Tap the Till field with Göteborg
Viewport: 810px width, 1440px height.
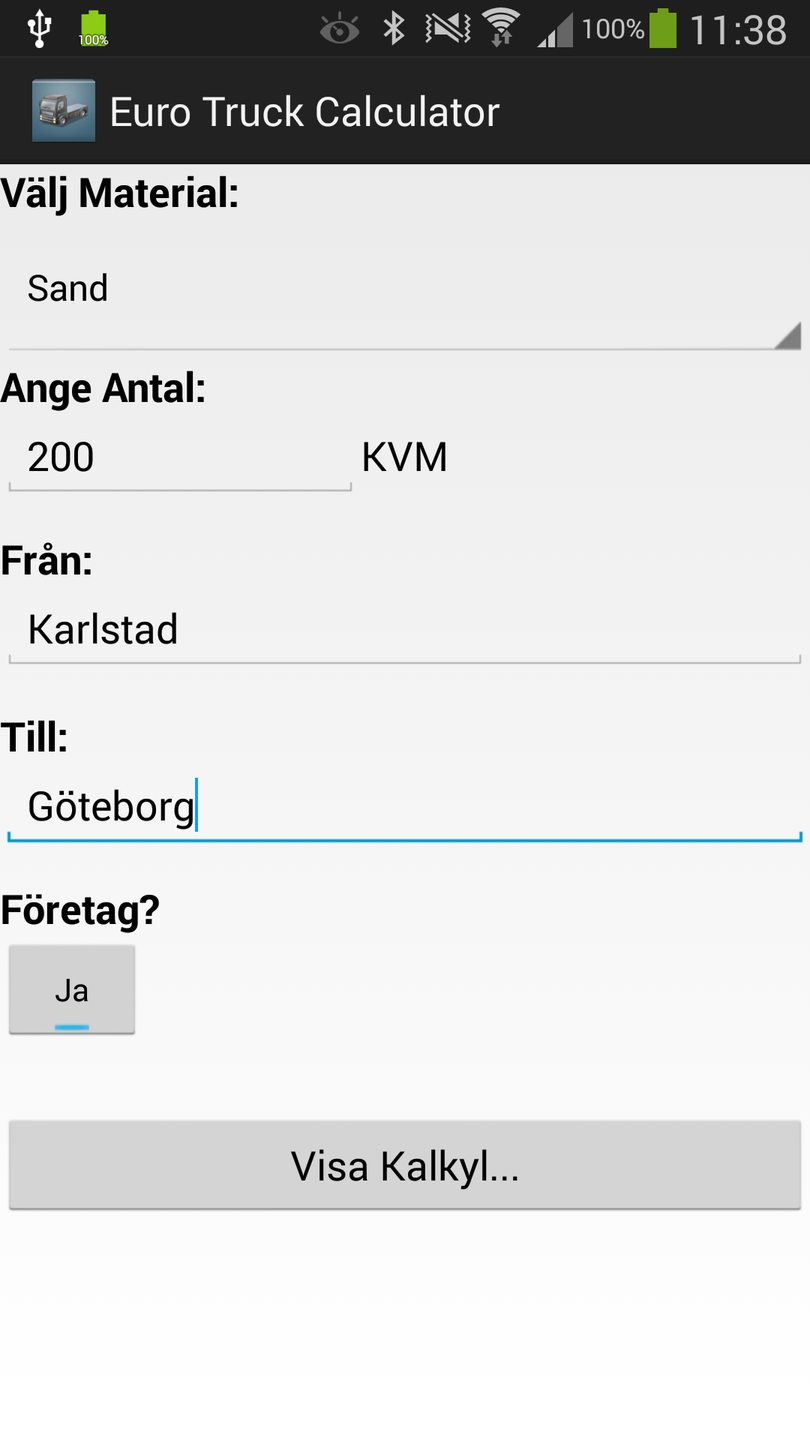[404, 807]
